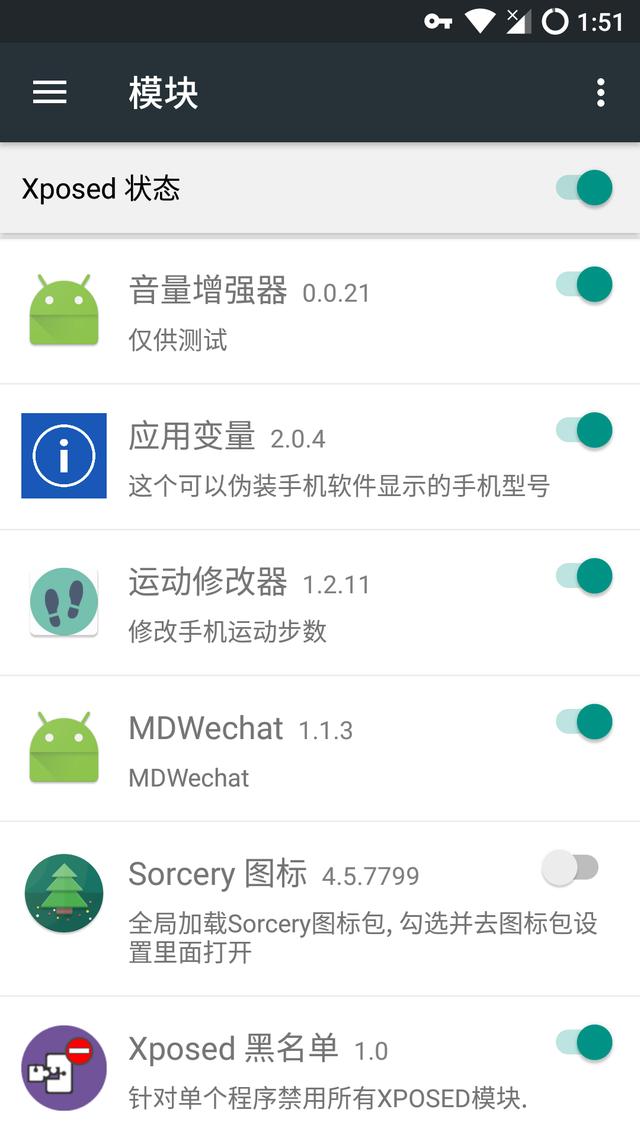The width and height of the screenshot is (640, 1138).
Task: Open the 应用变量 module entry
Action: click(x=320, y=457)
